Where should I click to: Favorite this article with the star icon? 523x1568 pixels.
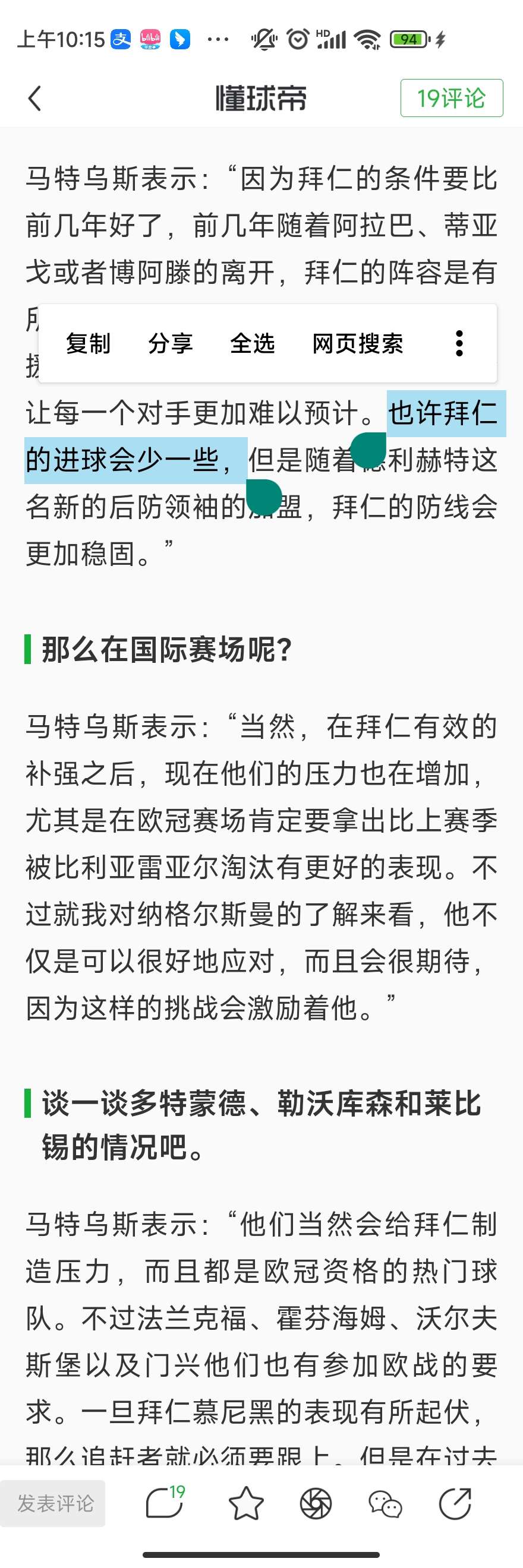246,1503
